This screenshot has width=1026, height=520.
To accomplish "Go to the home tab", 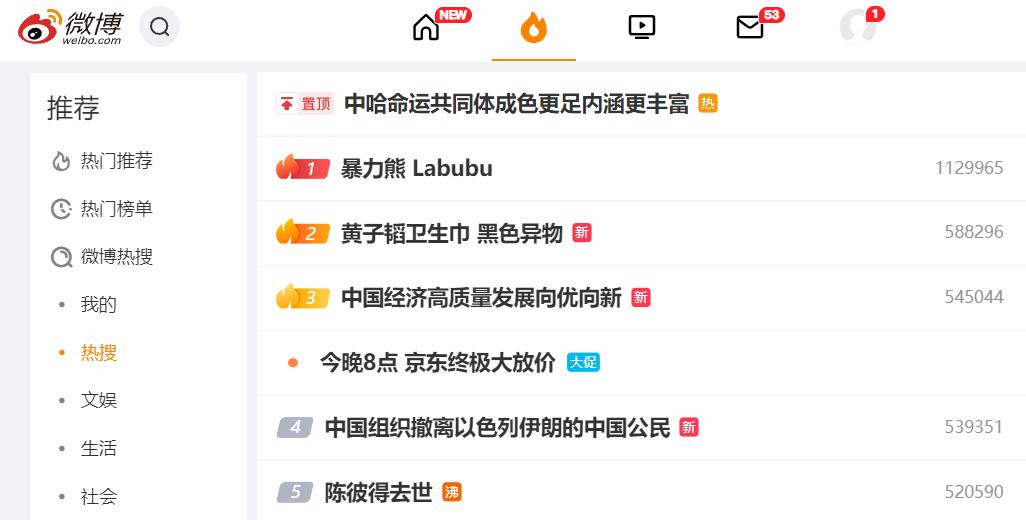I will point(426,28).
